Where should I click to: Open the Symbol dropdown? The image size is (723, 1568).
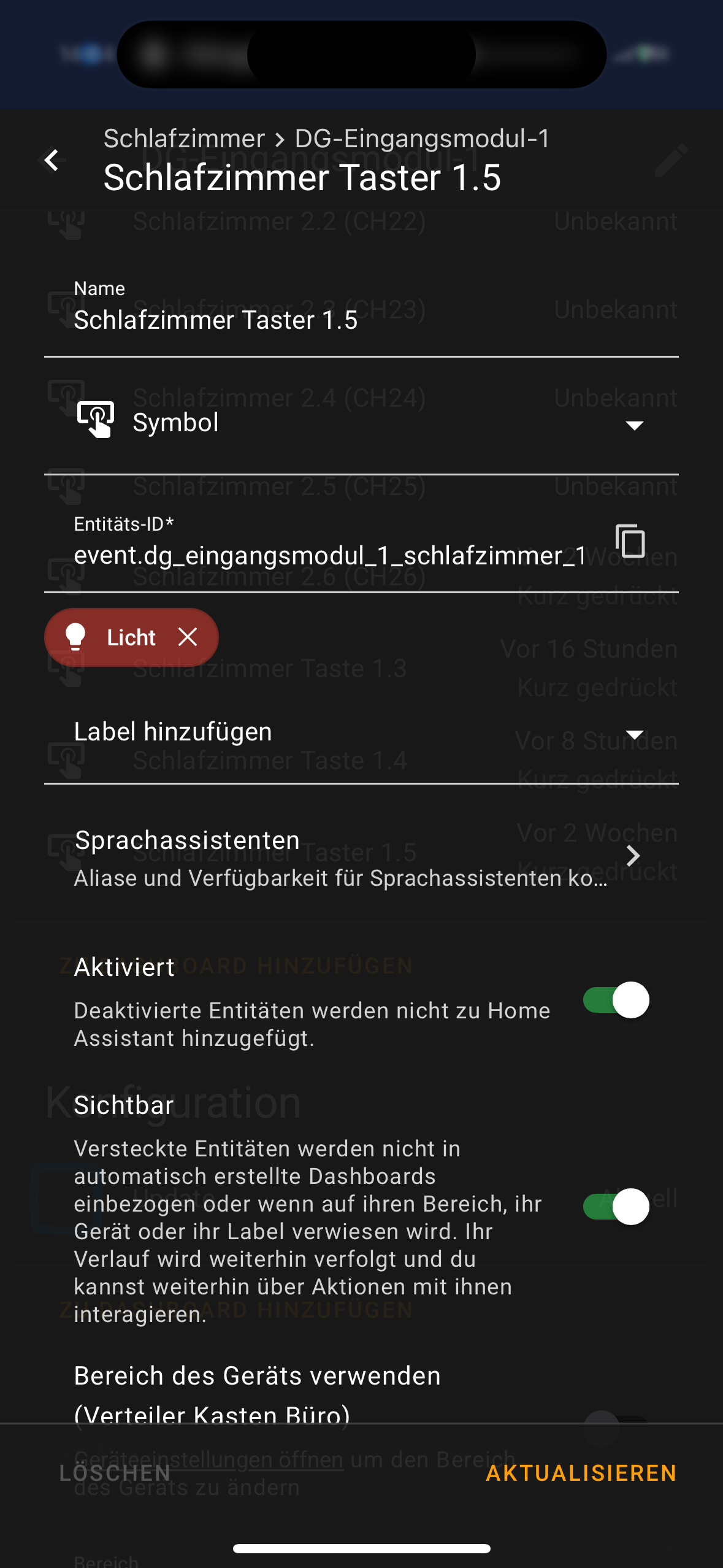361,423
